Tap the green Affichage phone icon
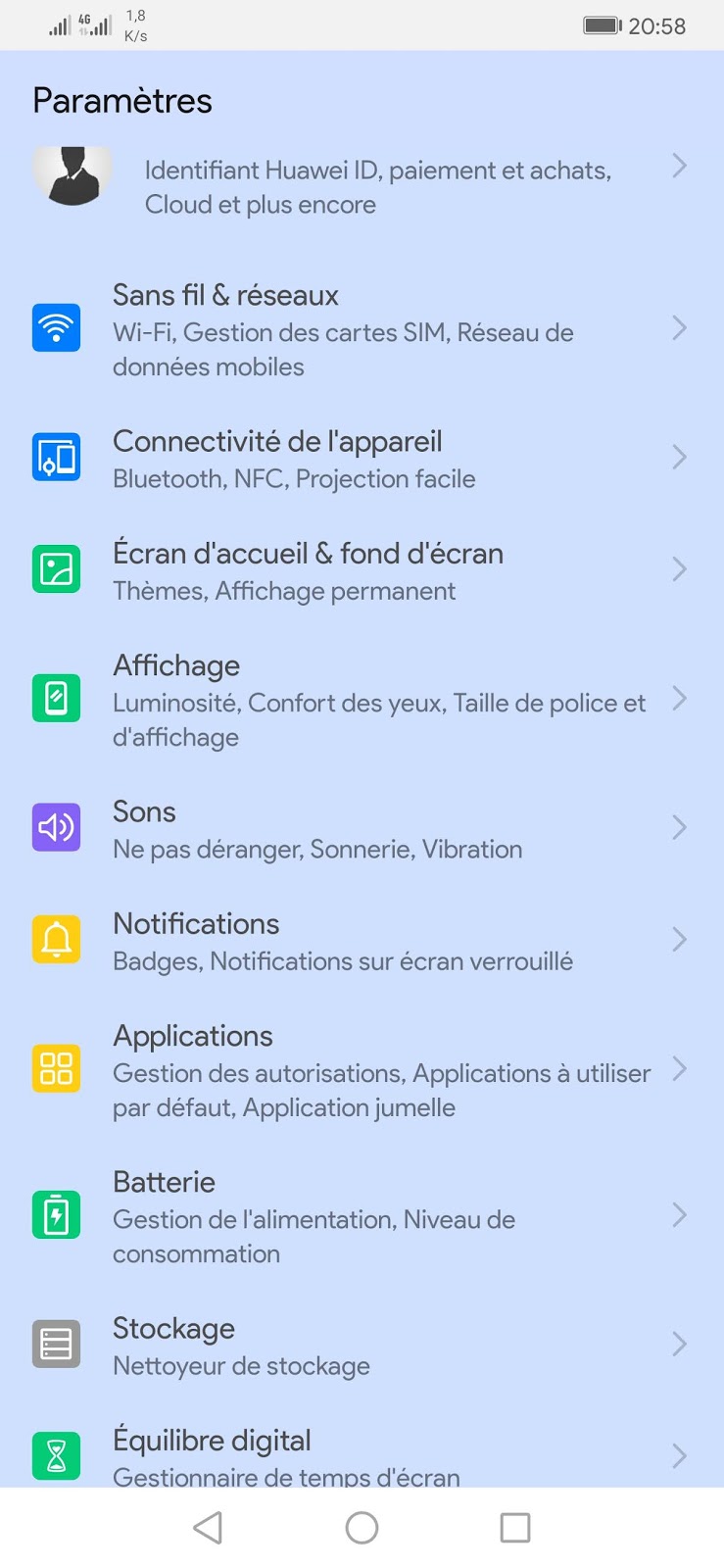The image size is (724, 1568). tap(56, 700)
